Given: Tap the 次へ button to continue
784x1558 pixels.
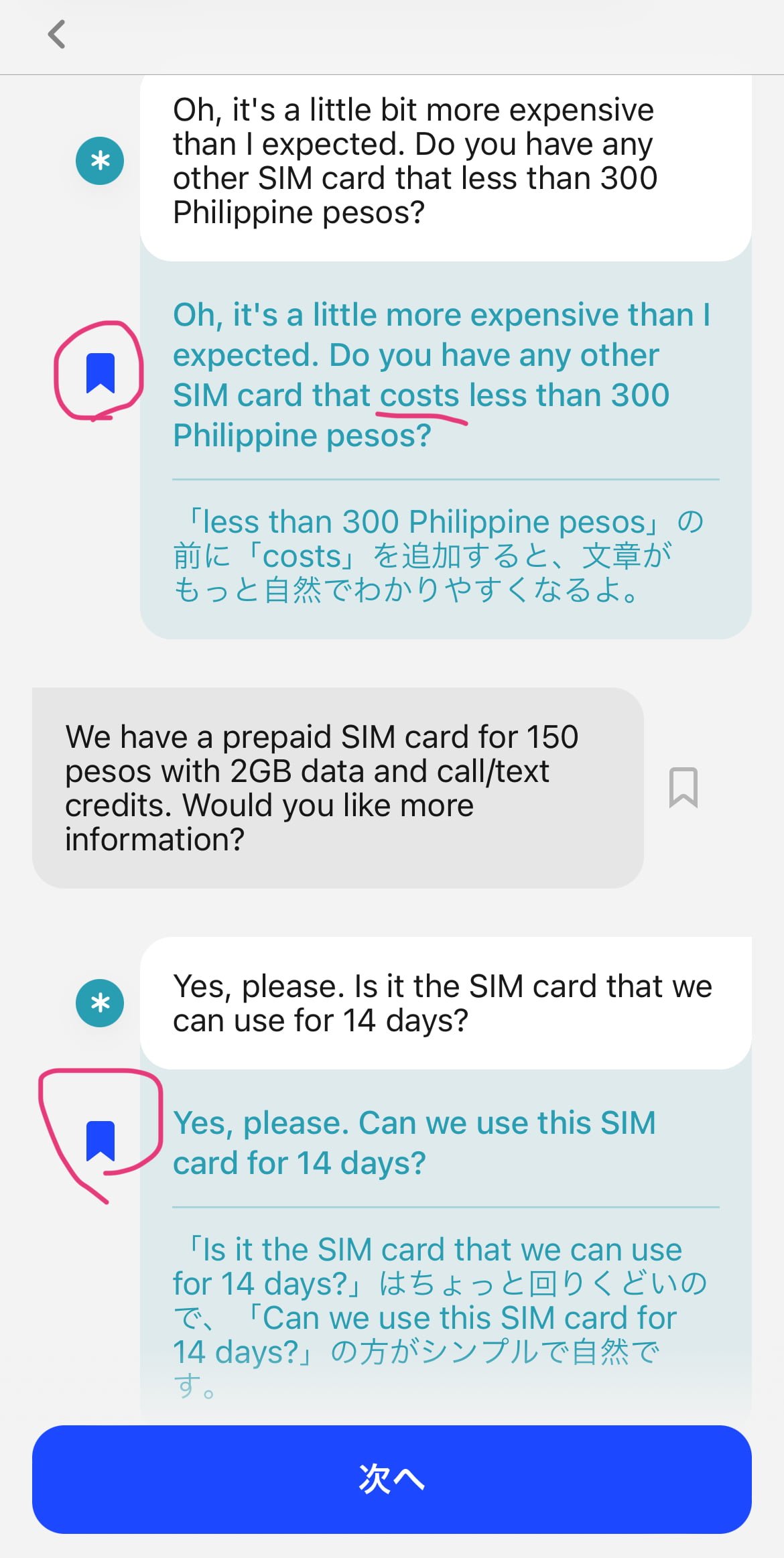Looking at the screenshot, I should point(391,1479).
